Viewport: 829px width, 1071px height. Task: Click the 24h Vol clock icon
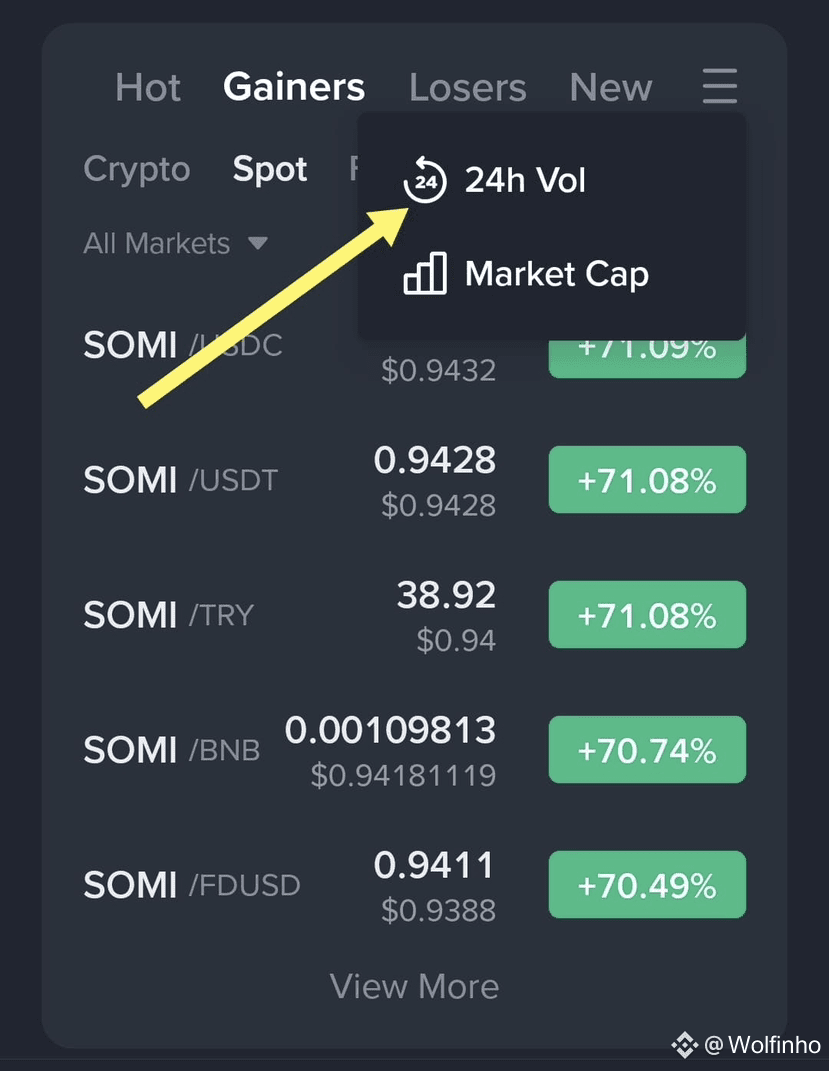pyautogui.click(x=424, y=180)
